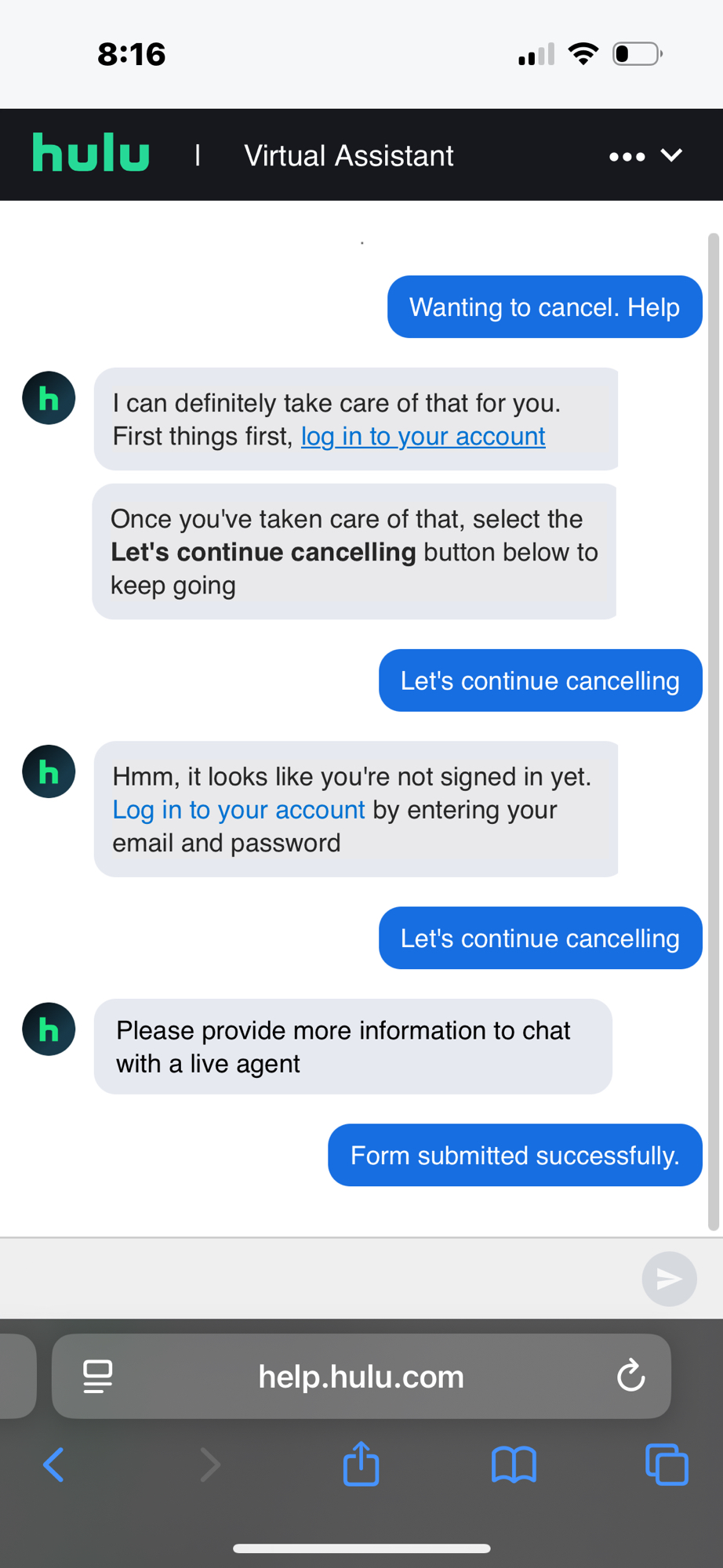Send the chat message

[x=669, y=1279]
